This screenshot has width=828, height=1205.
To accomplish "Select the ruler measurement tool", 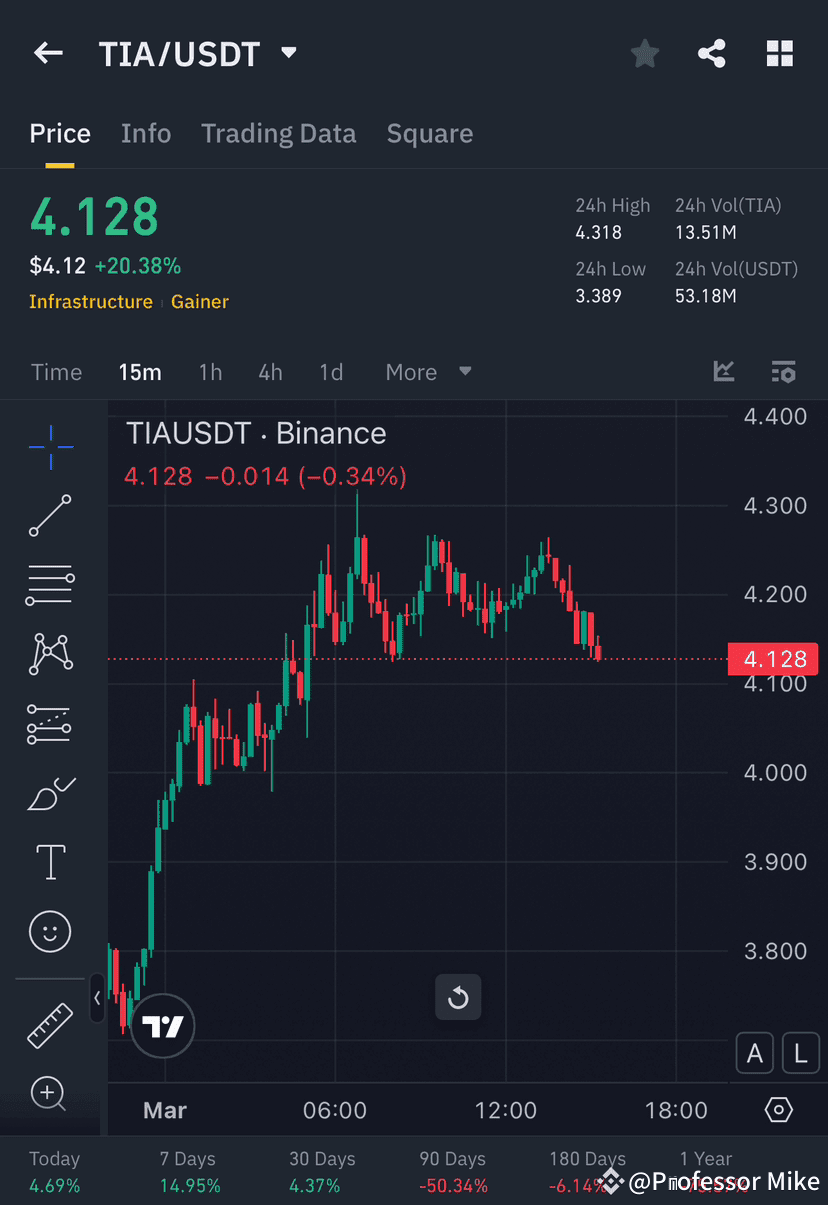I will click(x=49, y=1025).
